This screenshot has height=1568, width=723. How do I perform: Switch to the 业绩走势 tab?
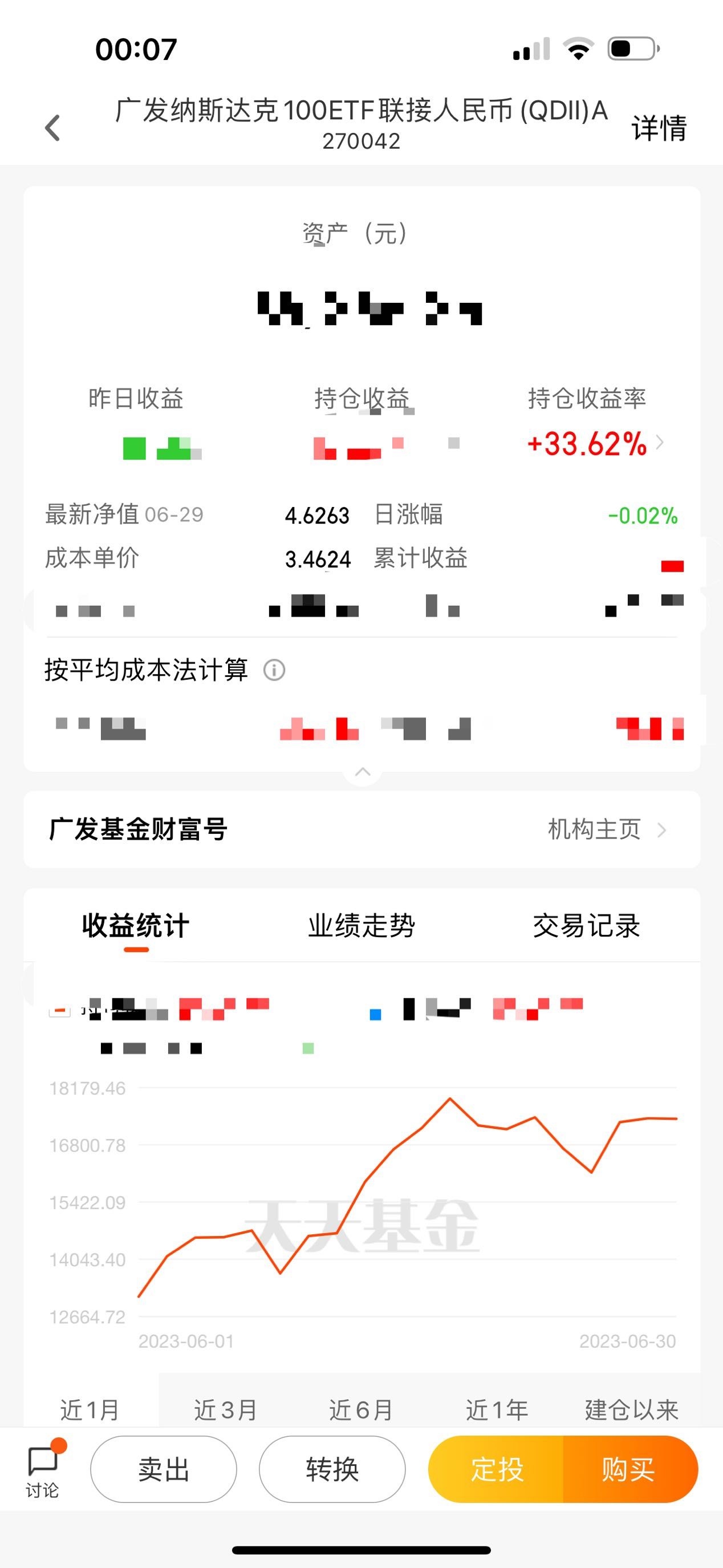[361, 925]
